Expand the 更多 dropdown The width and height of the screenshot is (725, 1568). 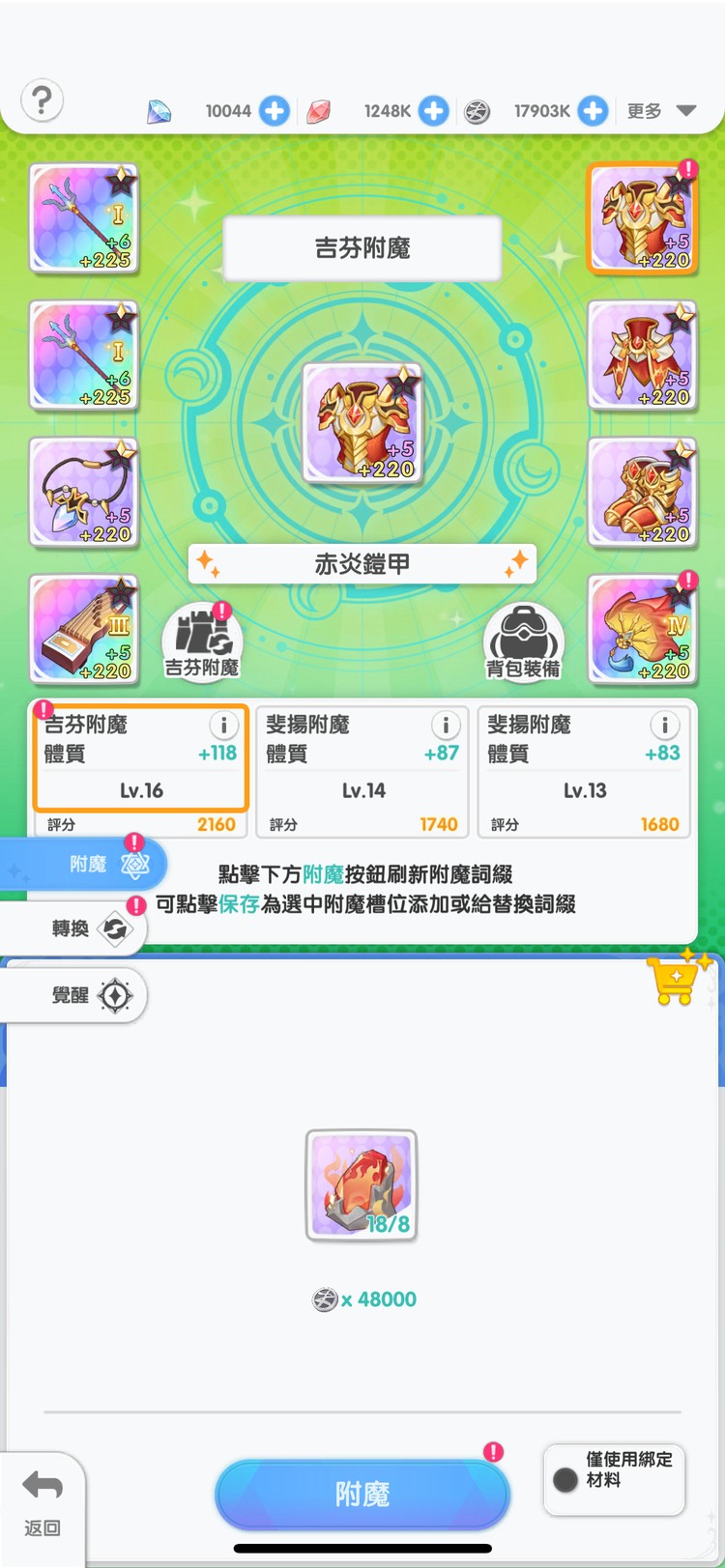point(661,111)
